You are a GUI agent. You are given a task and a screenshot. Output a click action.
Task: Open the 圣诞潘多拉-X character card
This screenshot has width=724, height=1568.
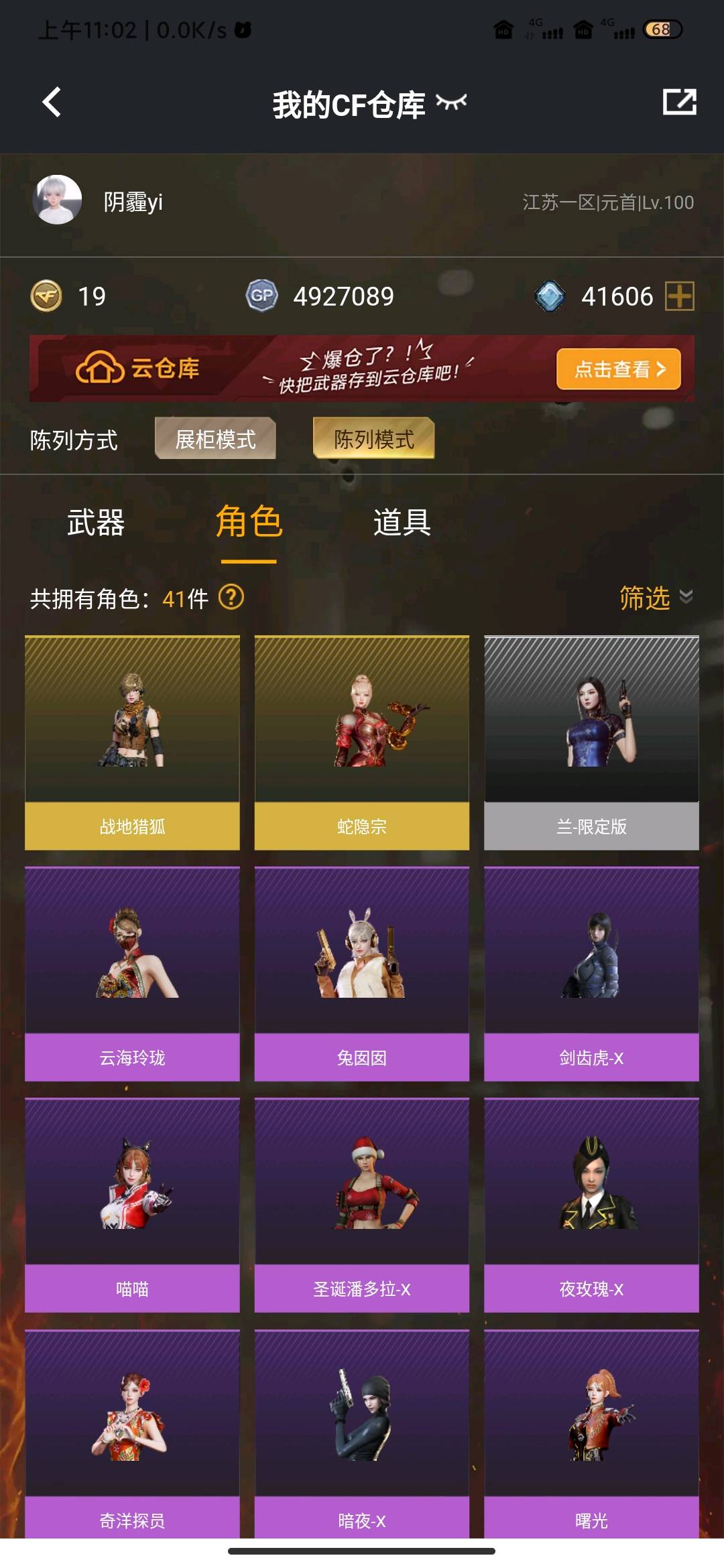pyautogui.click(x=362, y=1205)
